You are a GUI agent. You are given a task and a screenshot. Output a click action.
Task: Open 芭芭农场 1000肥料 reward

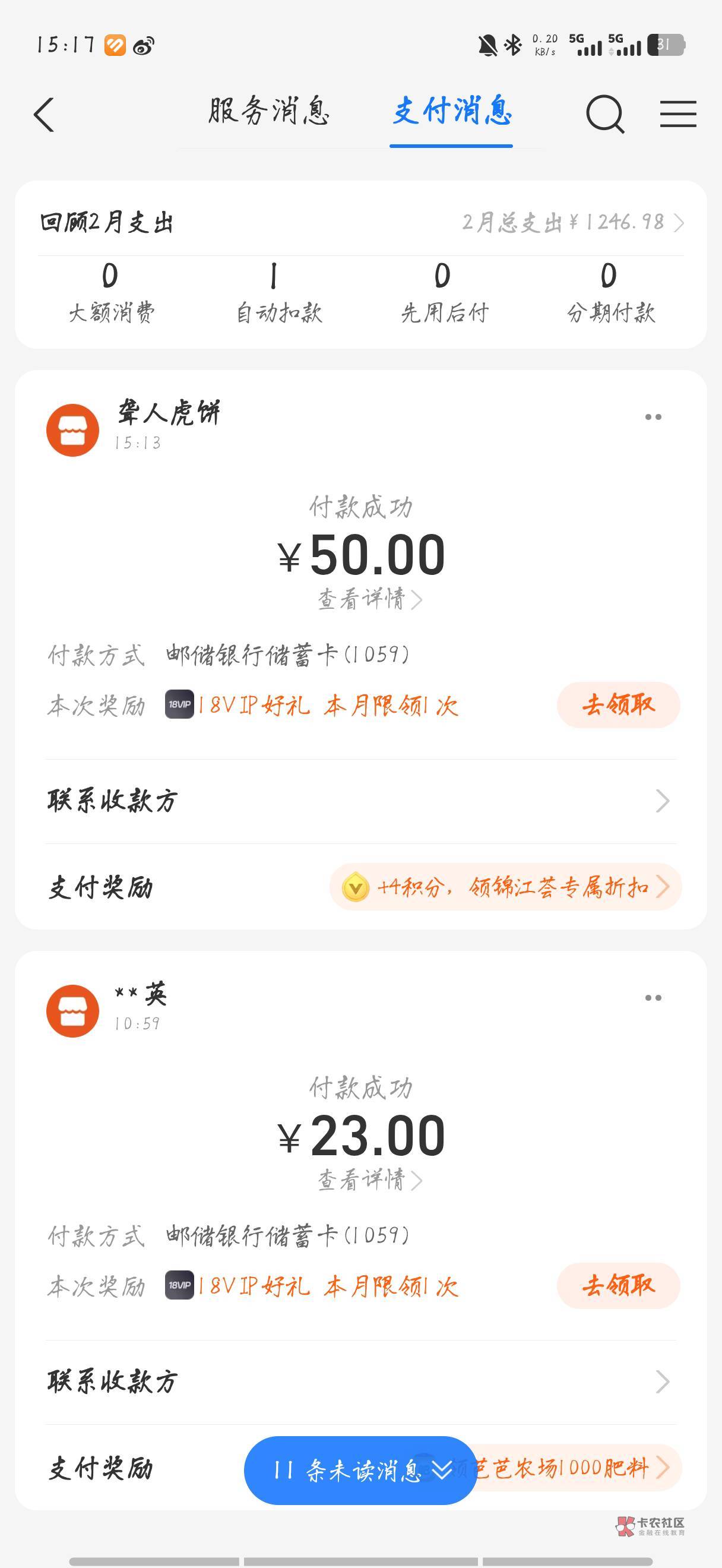pyautogui.click(x=578, y=1468)
